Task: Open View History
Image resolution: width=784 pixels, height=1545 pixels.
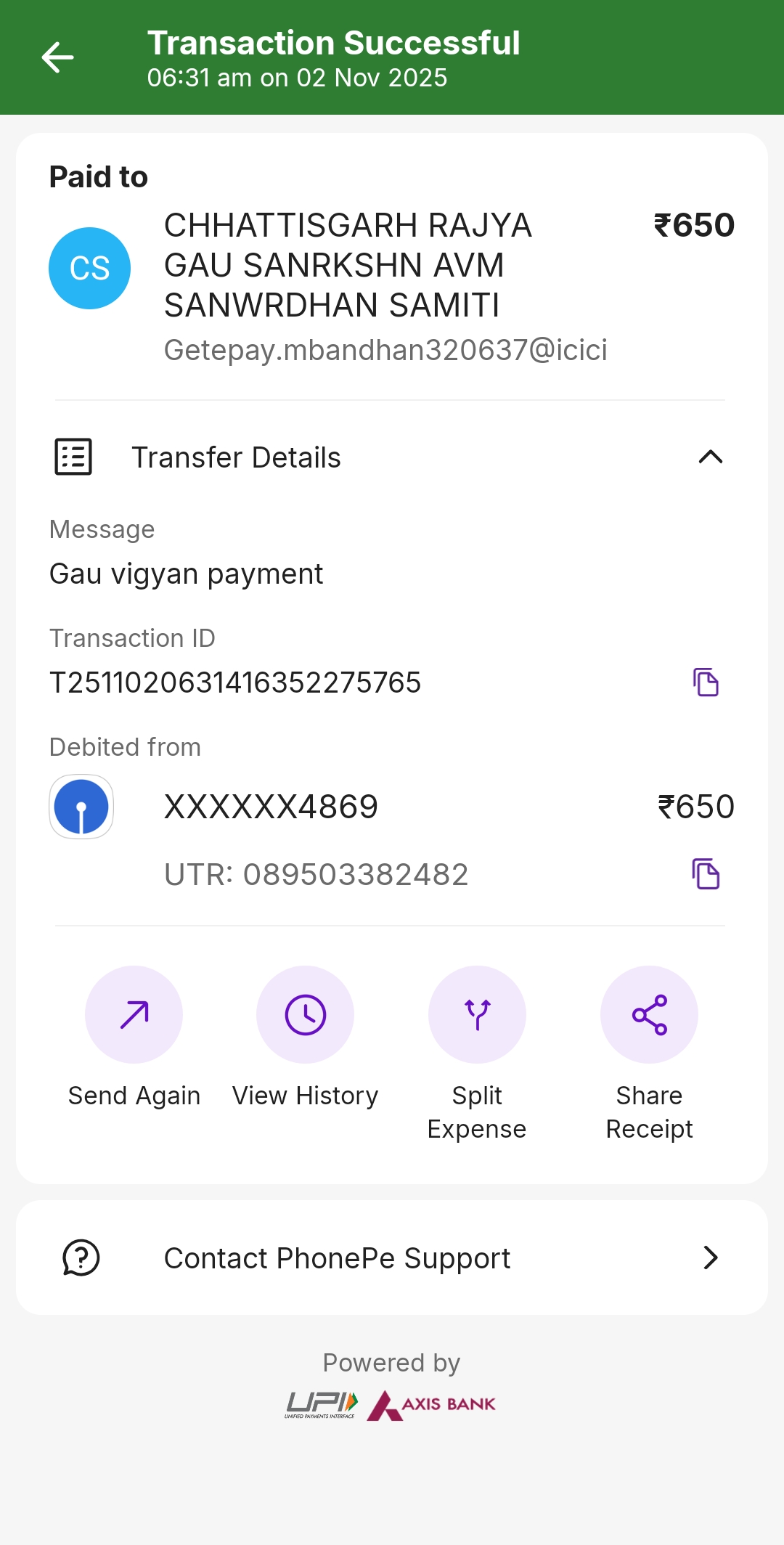Action: pos(306,1015)
